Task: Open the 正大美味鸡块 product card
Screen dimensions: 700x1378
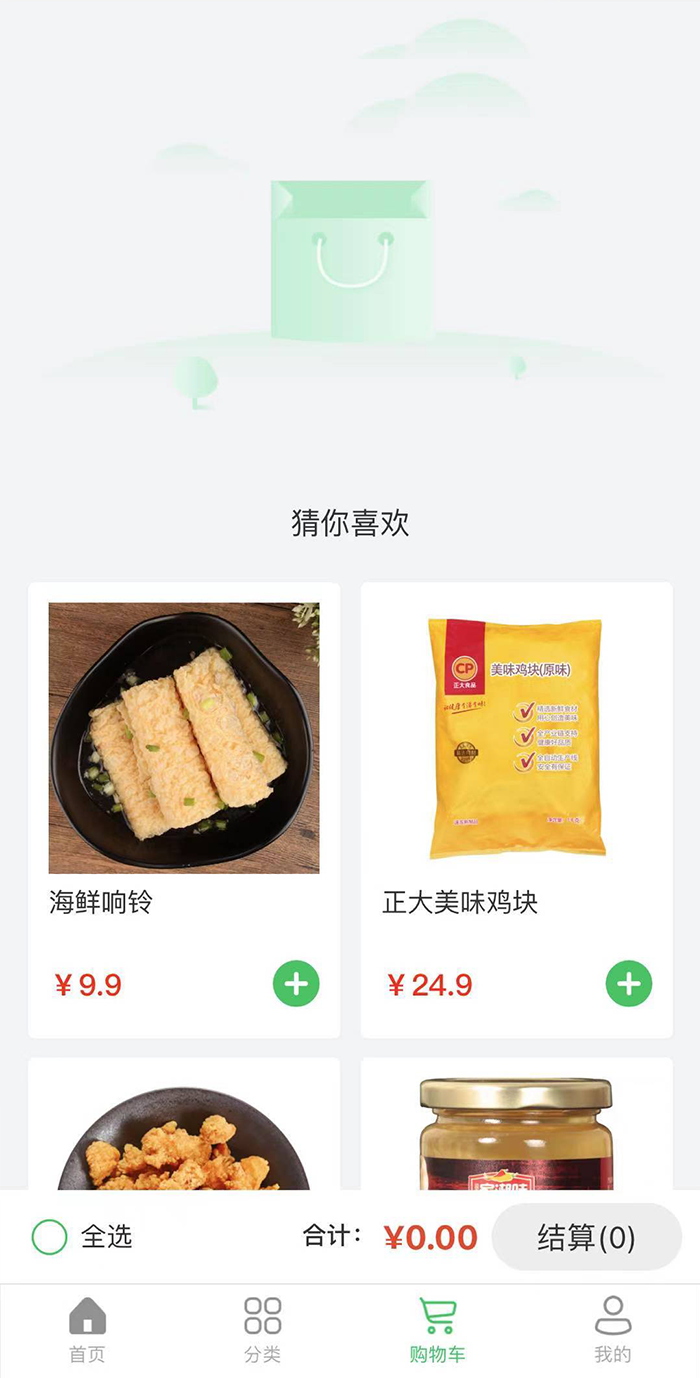Action: [516, 810]
